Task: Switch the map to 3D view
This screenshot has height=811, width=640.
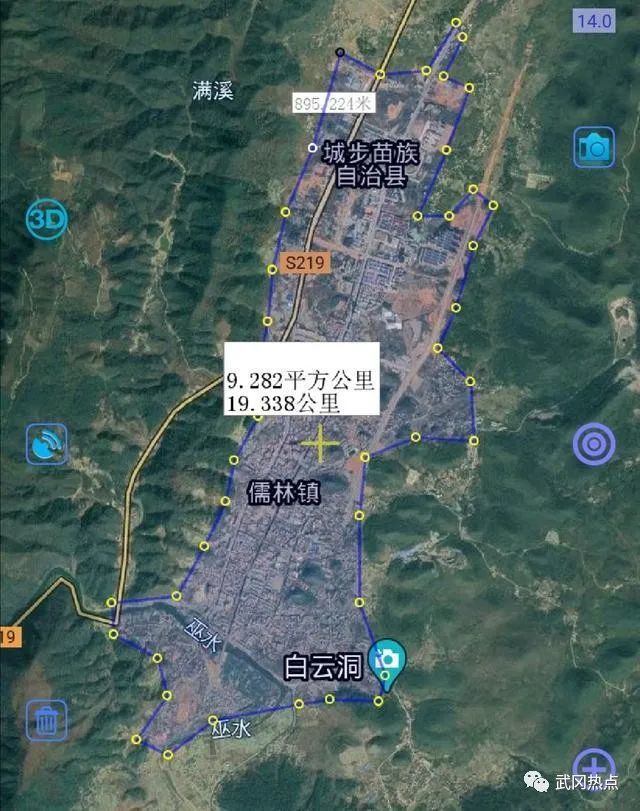Action: [46, 219]
